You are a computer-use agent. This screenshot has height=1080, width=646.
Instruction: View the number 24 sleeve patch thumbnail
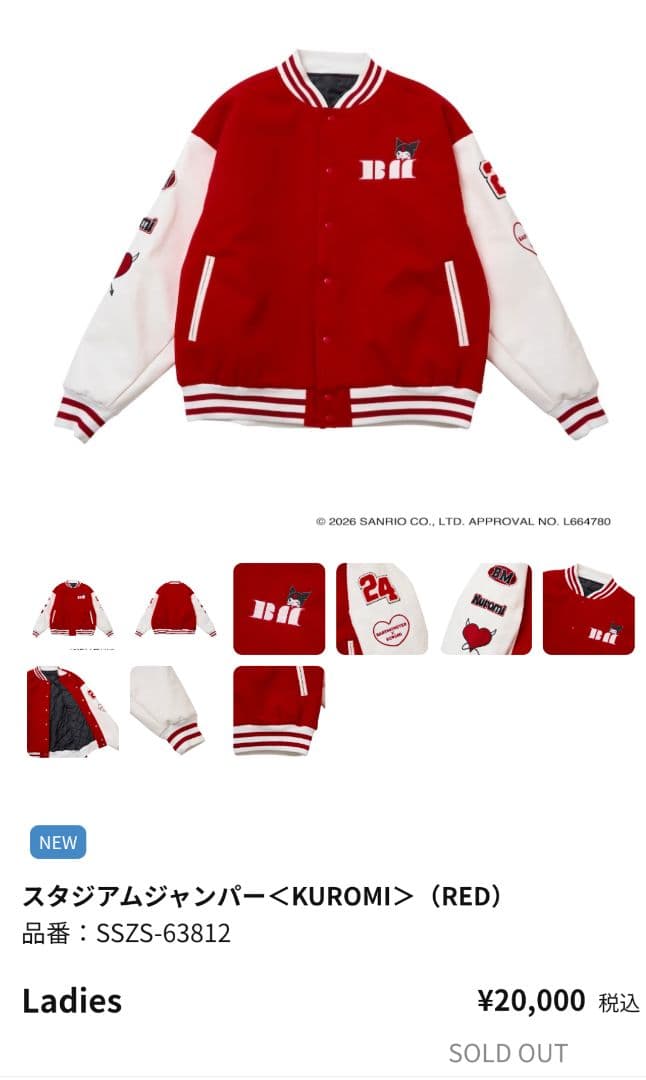[x=382, y=609]
